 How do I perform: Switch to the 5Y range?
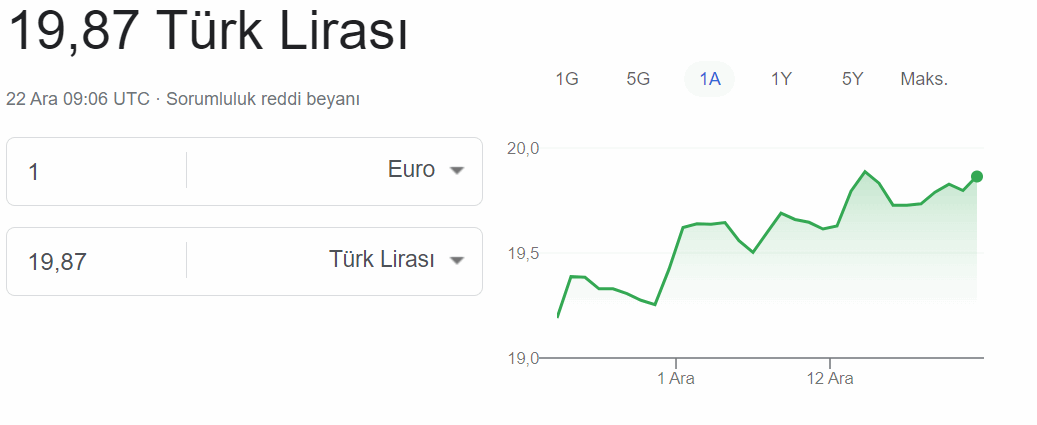click(x=852, y=79)
